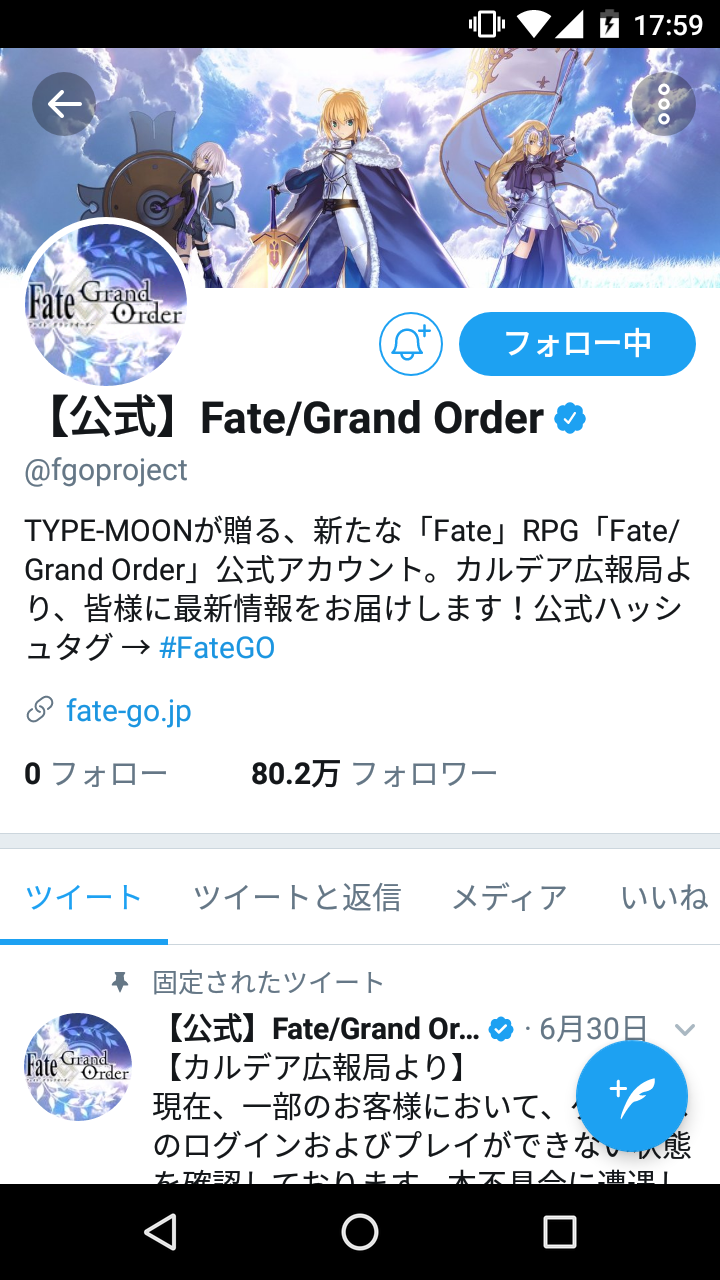Switch to the ツイートと返信 tab
Screen dimensions: 720x1280
pyautogui.click(x=297, y=897)
